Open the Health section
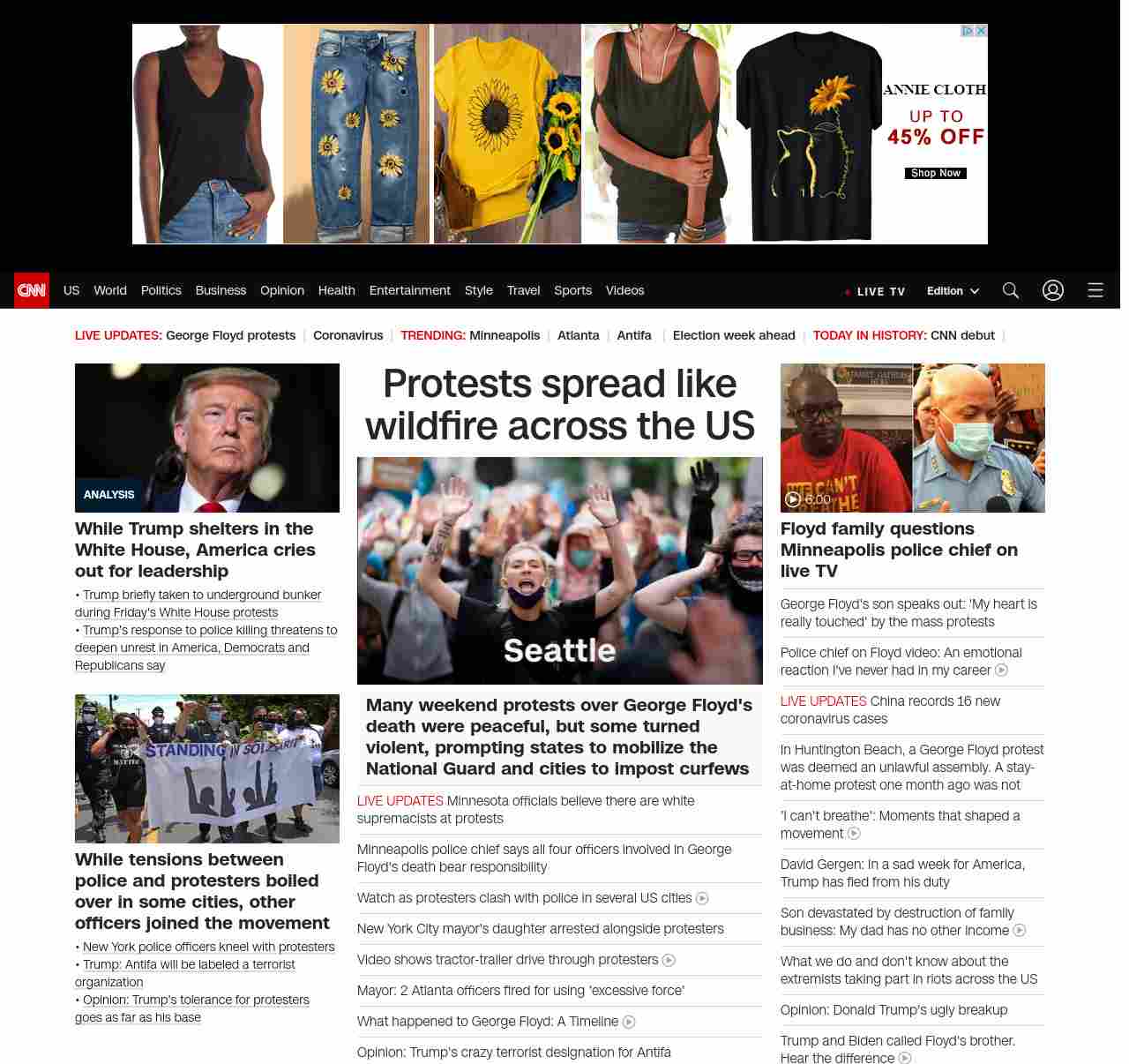Screen dimensions: 1129x1064 336,290
